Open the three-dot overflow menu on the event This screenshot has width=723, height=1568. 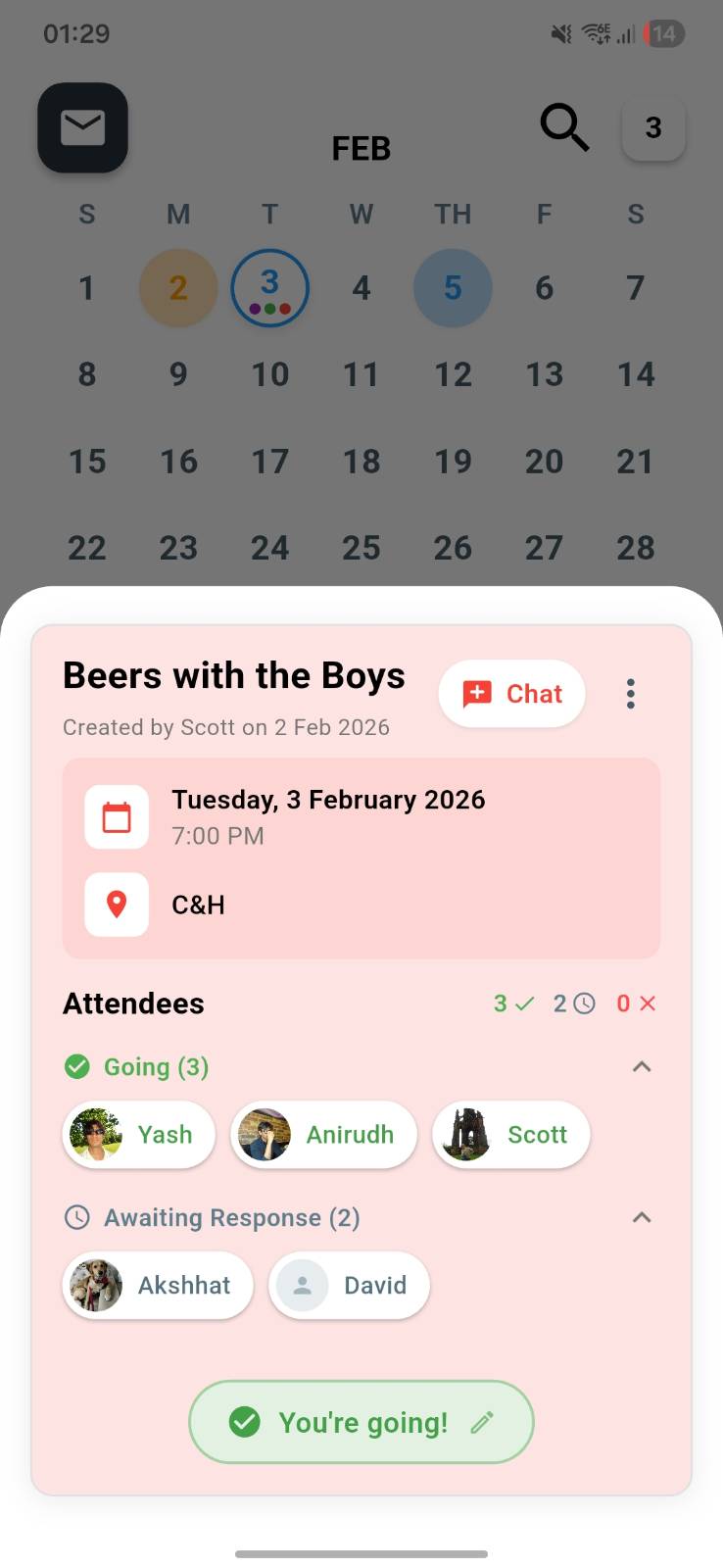click(x=630, y=693)
